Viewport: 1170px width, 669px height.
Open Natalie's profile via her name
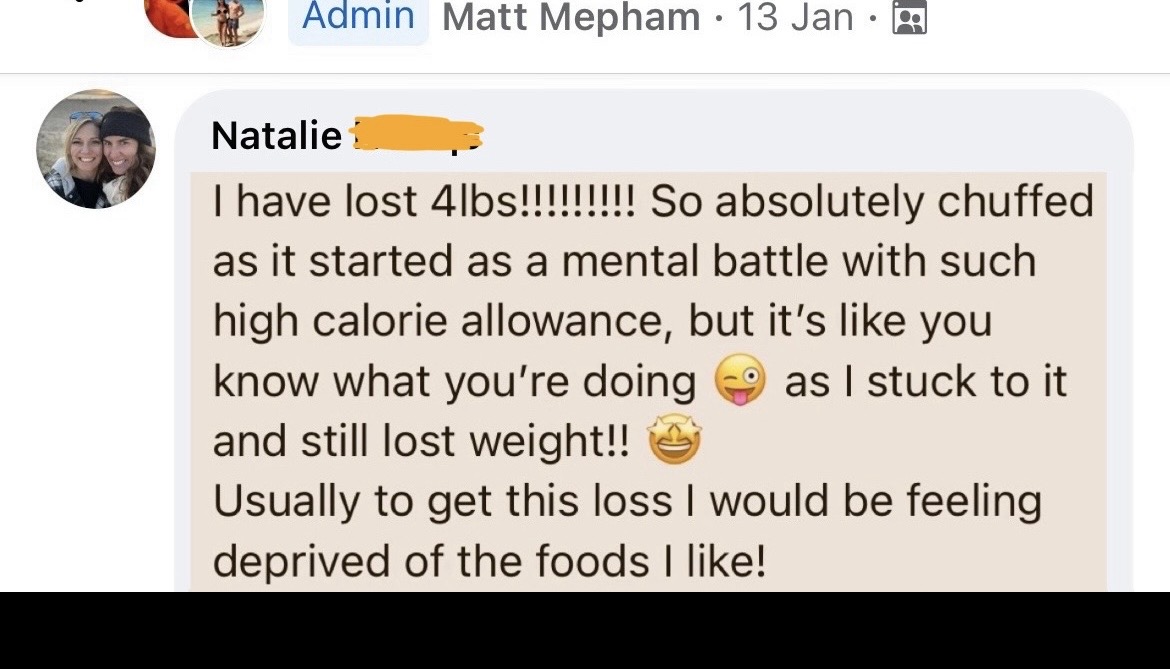pos(277,135)
